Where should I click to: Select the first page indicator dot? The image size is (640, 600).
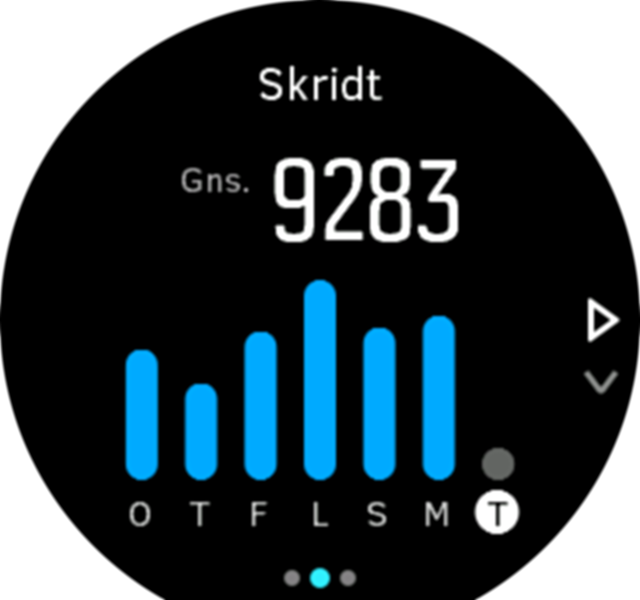[292, 577]
